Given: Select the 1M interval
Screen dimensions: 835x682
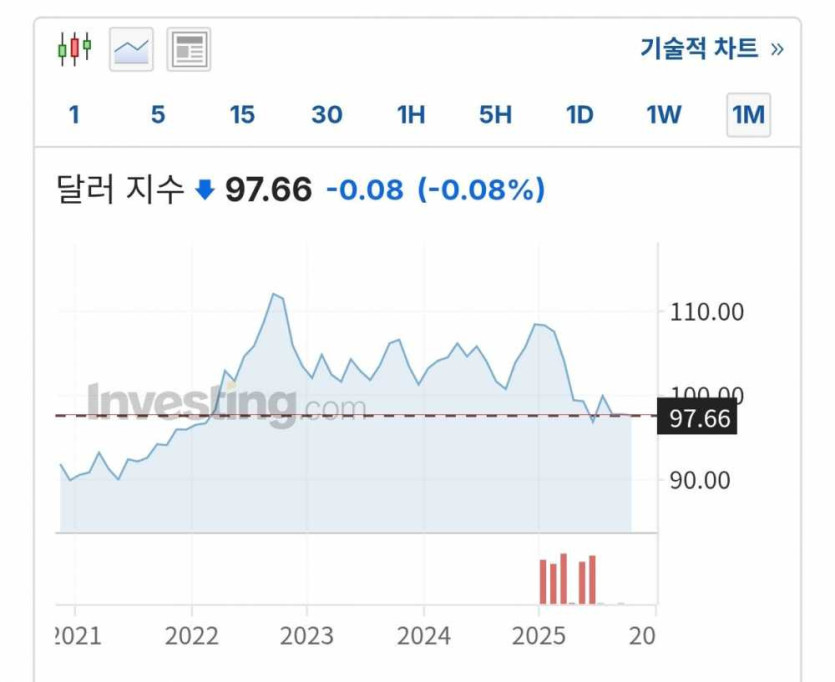Looking at the screenshot, I should pos(748,115).
